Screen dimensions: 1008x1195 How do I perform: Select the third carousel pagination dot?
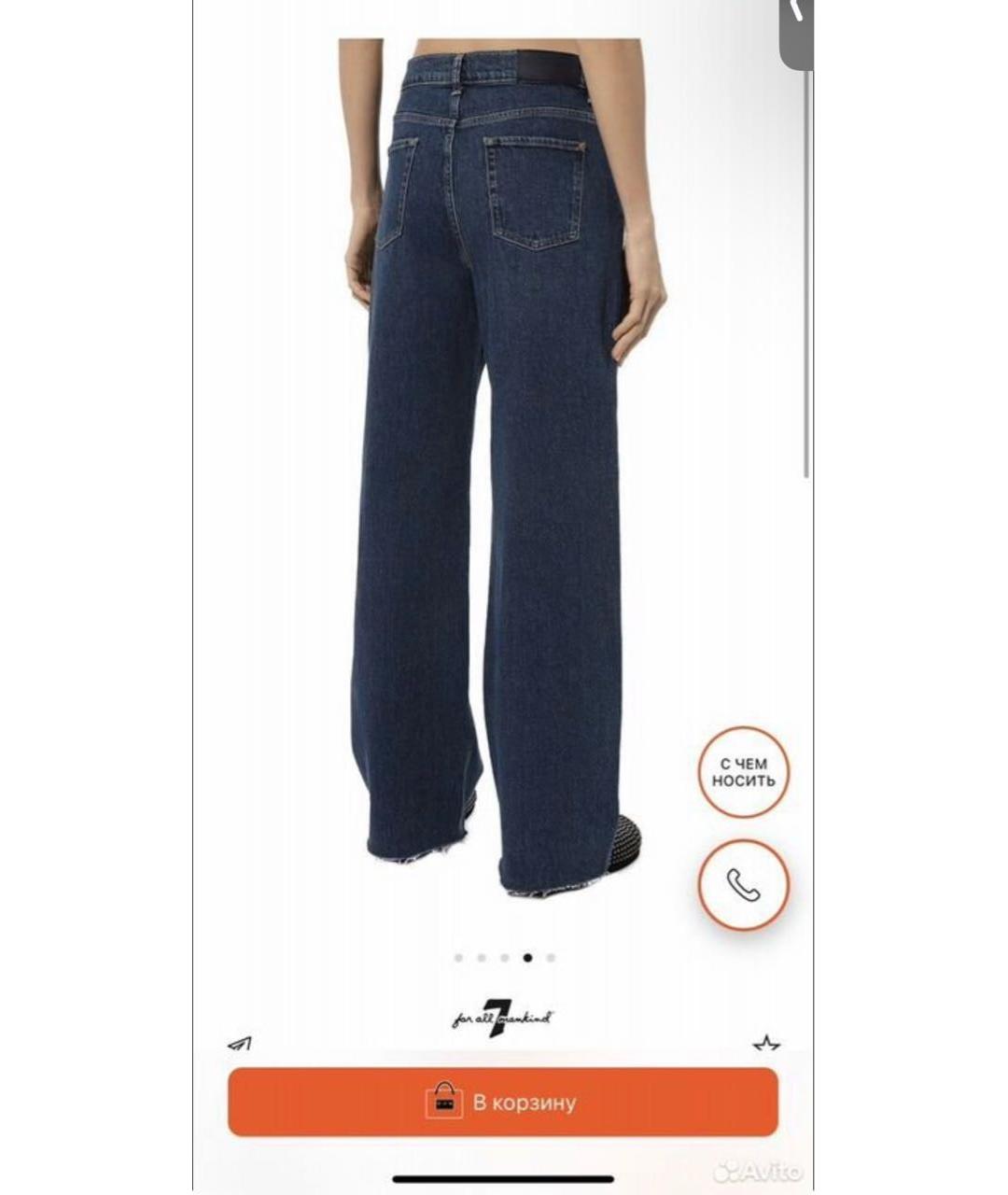coord(504,957)
